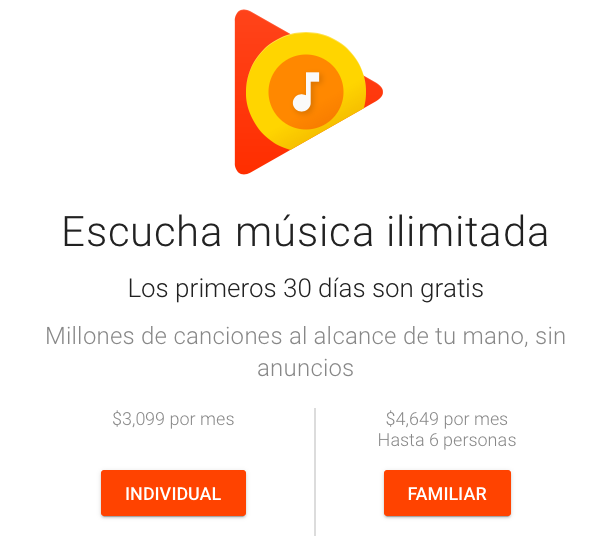
Task: Select the FAMILIAR plan button
Action: tap(447, 493)
